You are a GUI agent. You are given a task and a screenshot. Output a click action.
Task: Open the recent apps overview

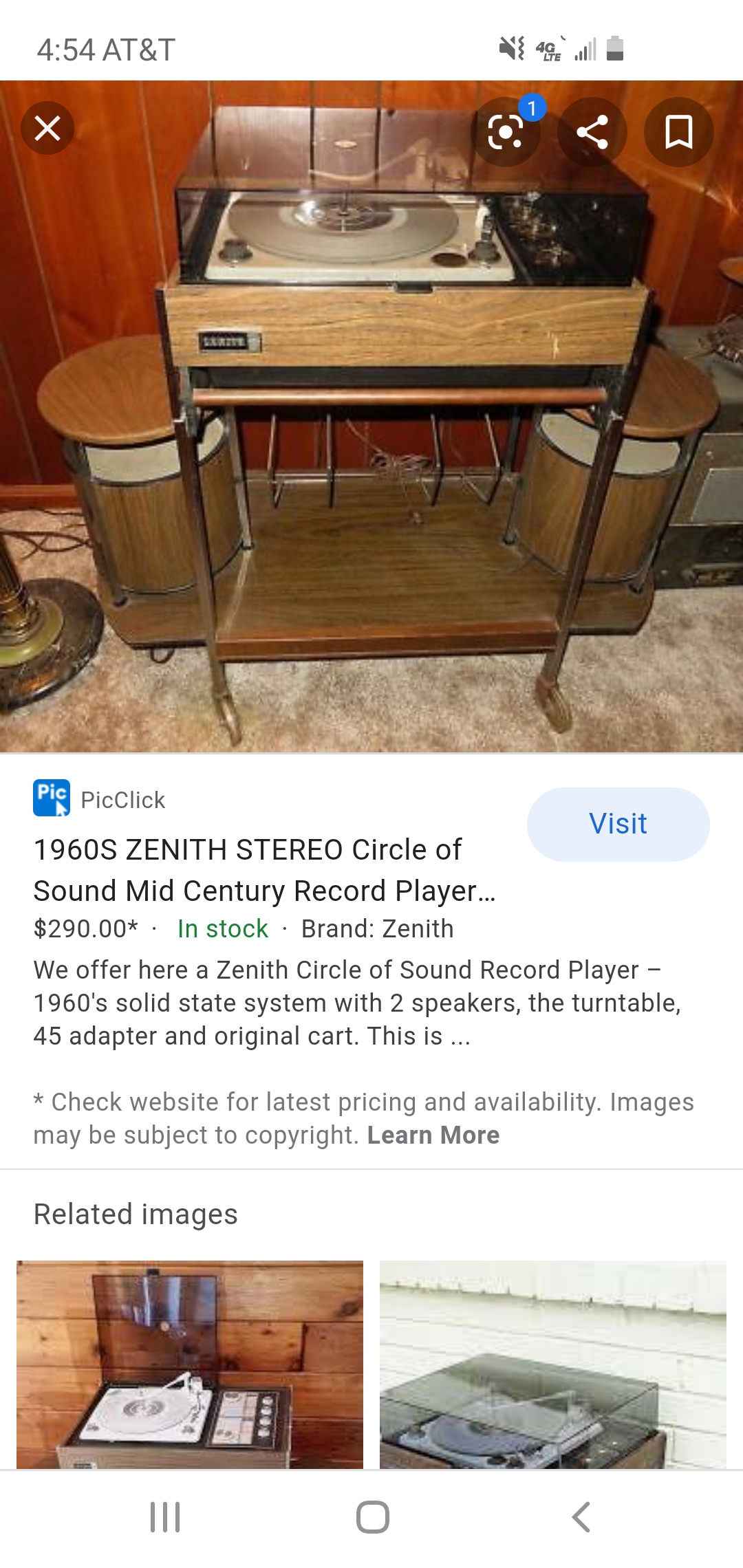coord(165,1516)
